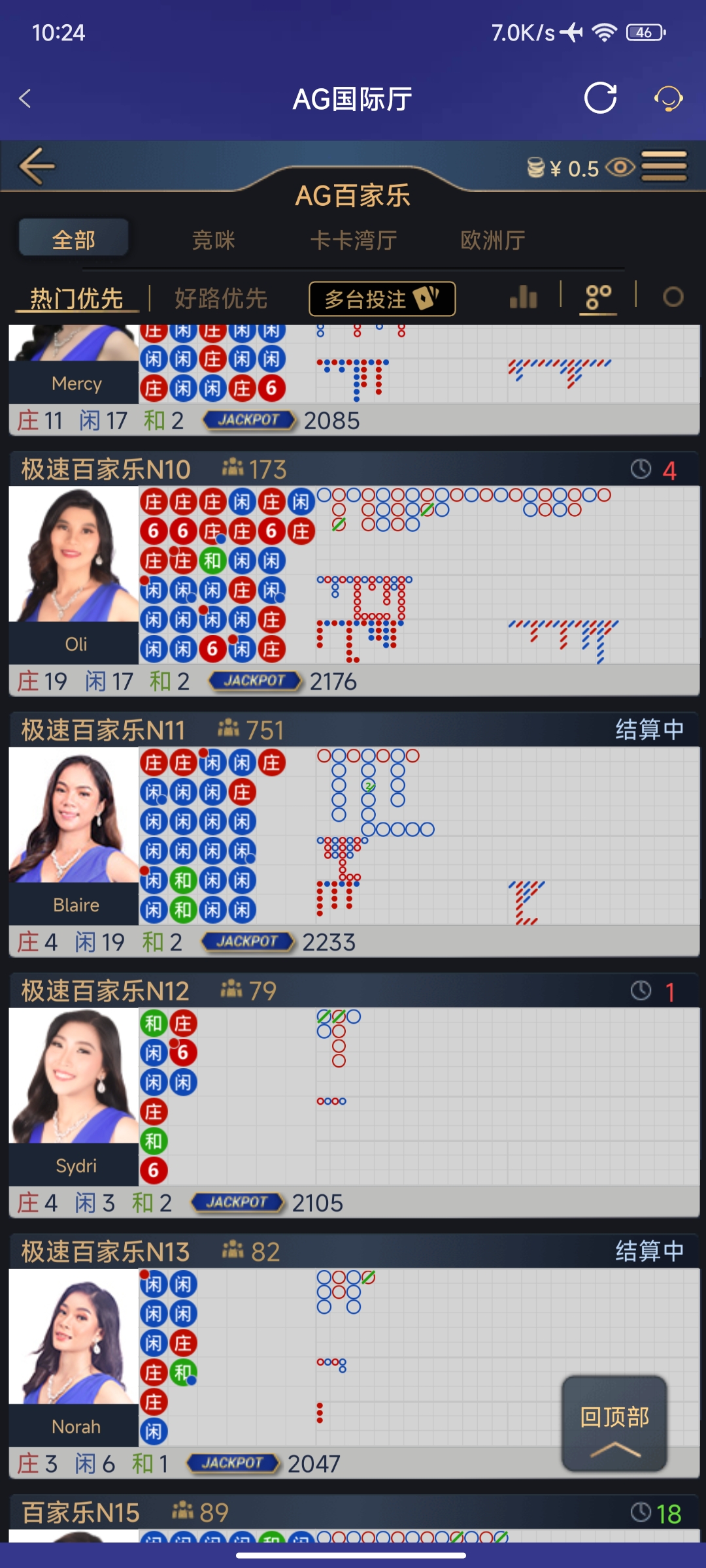
Task: Select the circles grid view icon
Action: coord(597,298)
